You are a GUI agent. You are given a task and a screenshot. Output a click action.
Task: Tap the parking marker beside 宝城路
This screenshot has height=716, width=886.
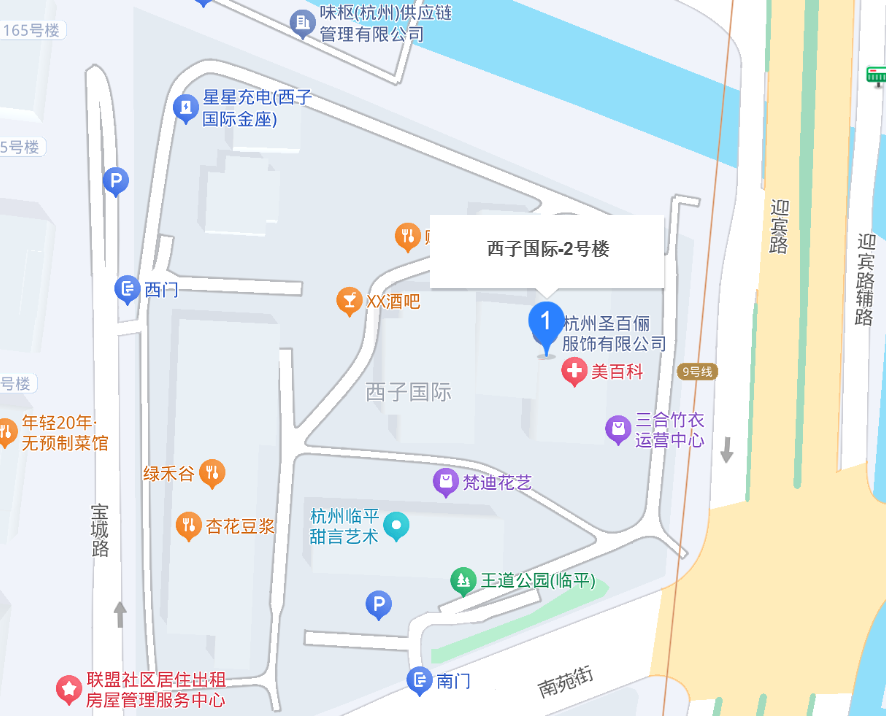tap(116, 182)
